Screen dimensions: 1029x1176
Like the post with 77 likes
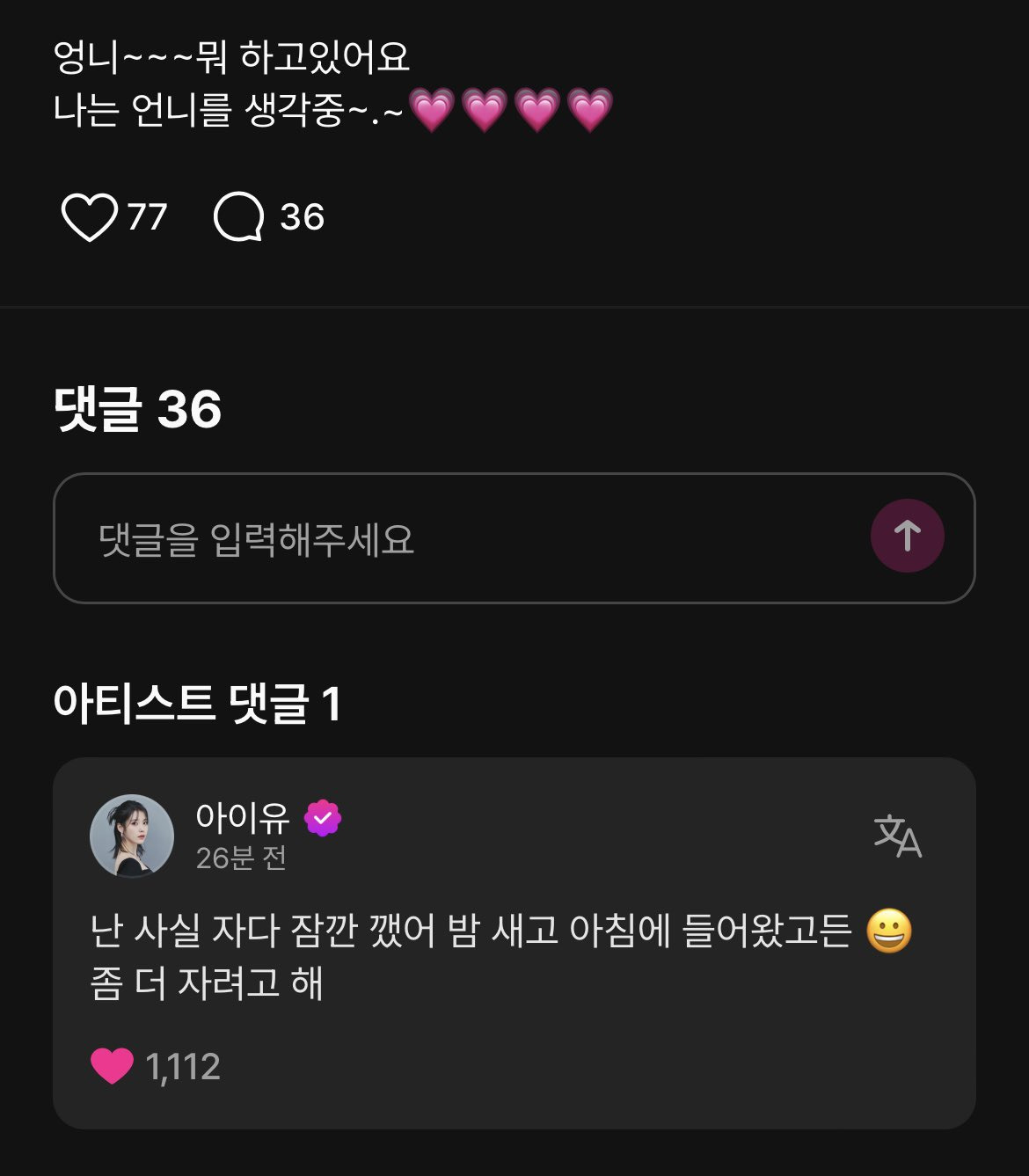(89, 217)
